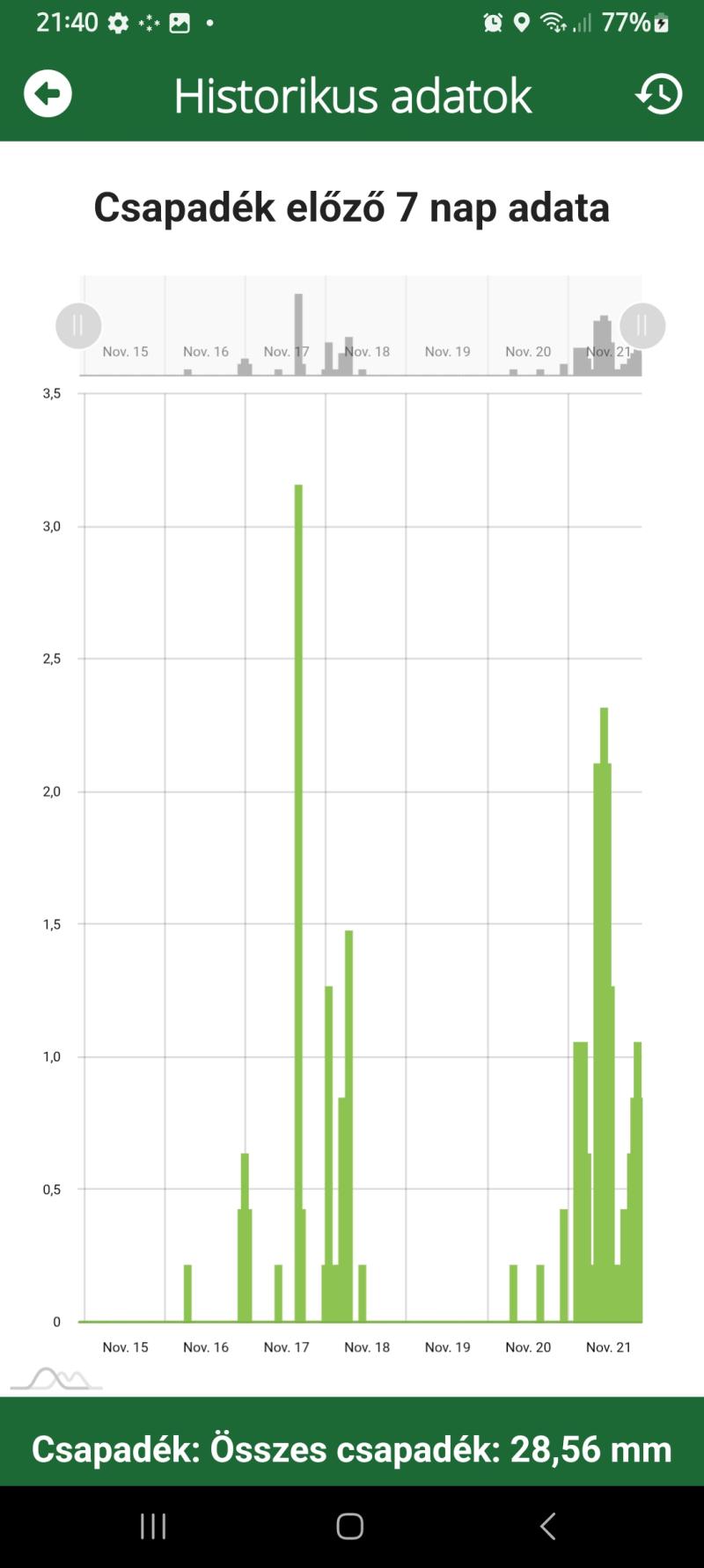Go to the system home screen
This screenshot has height=1568, width=704.
(350, 1526)
